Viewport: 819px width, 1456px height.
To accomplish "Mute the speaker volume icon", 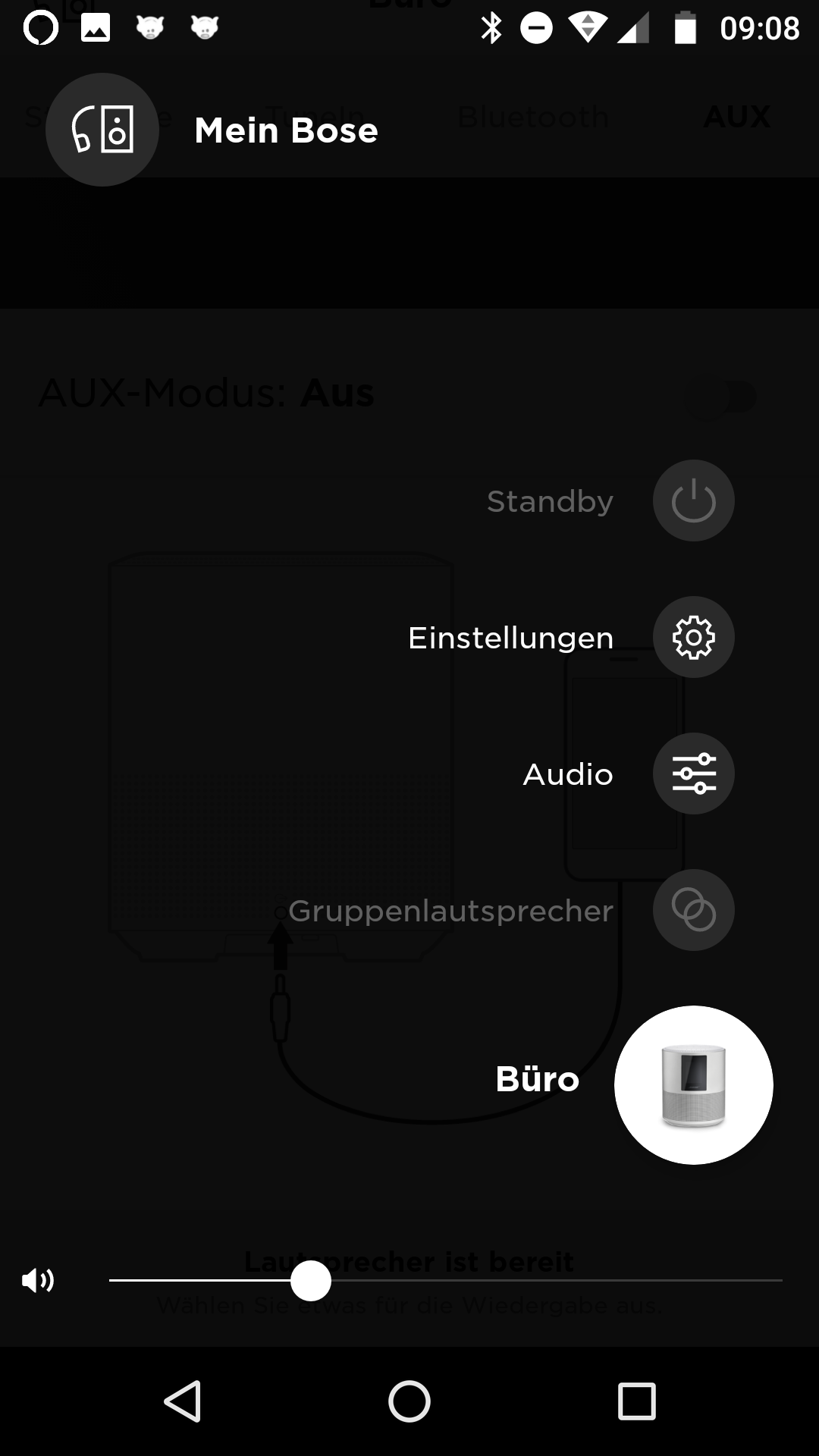I will 38,1281.
